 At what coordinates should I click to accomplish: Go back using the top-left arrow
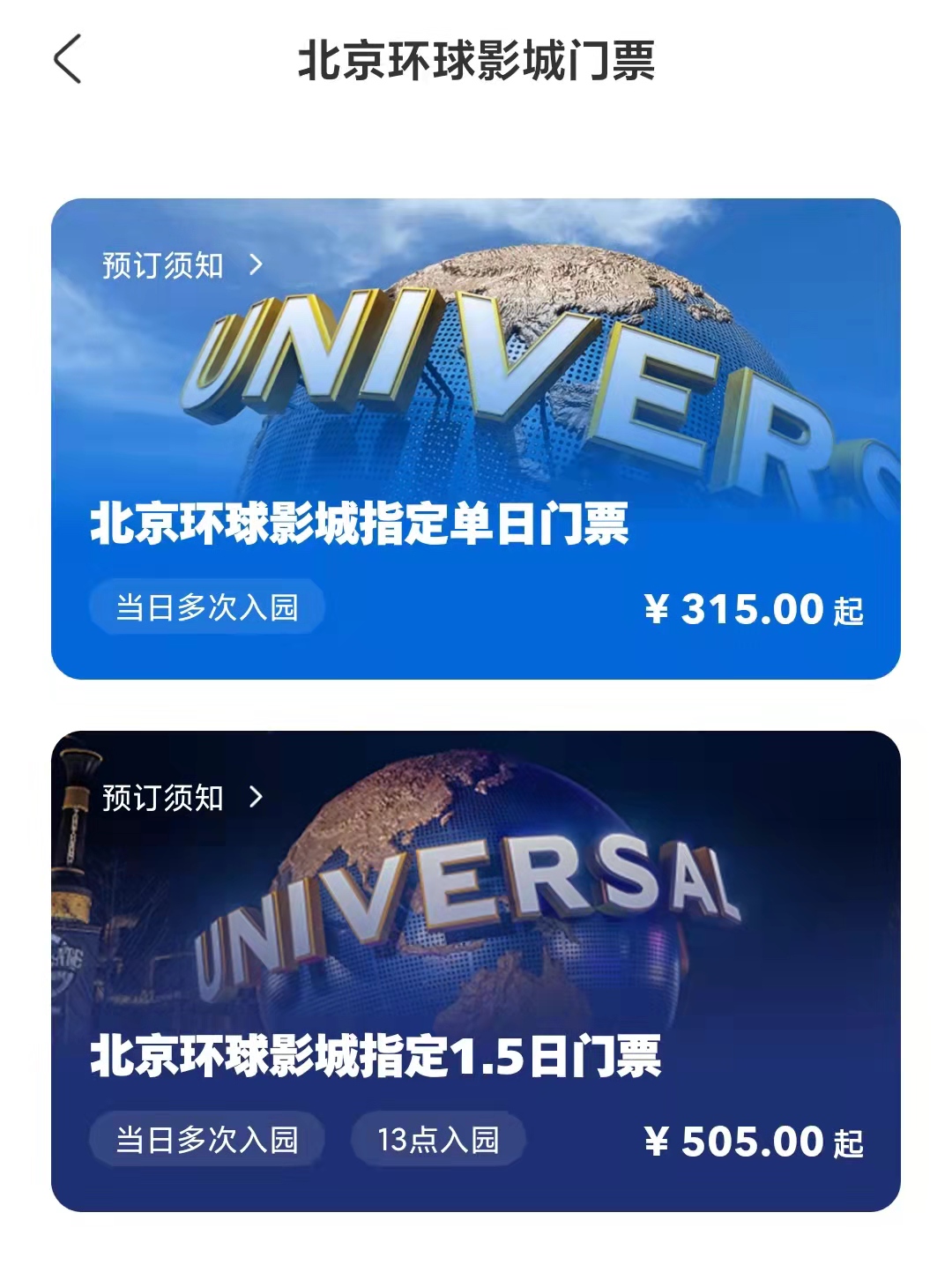68,60
